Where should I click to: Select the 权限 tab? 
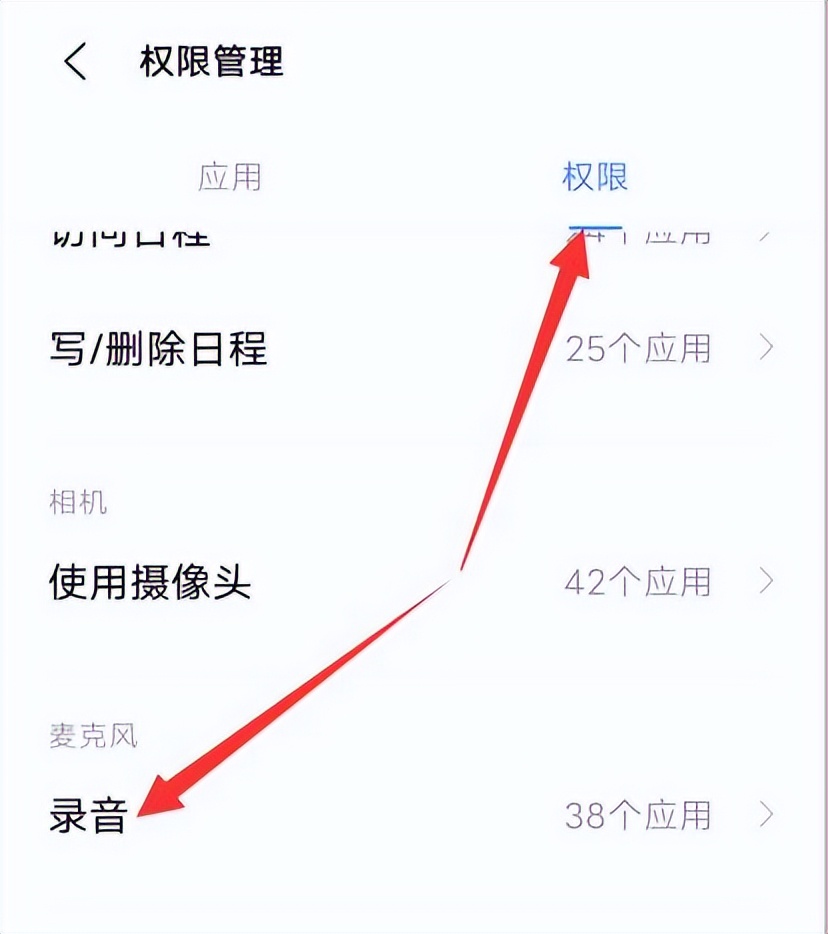coord(595,177)
